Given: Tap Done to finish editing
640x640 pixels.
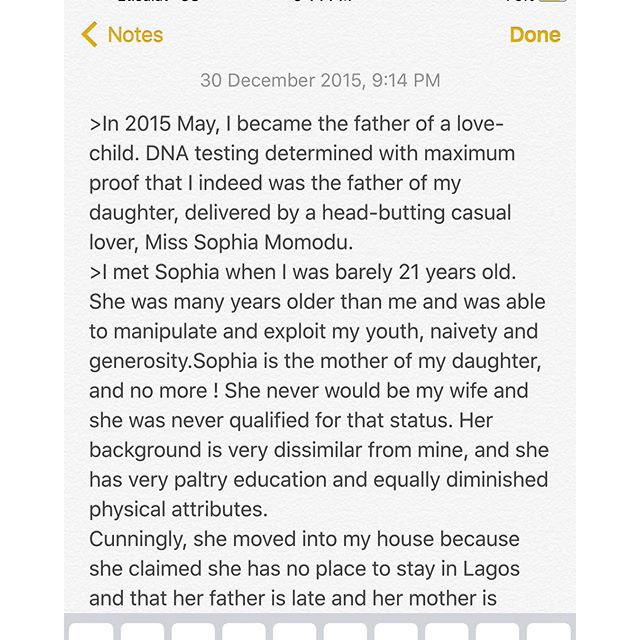Looking at the screenshot, I should pyautogui.click(x=534, y=35).
